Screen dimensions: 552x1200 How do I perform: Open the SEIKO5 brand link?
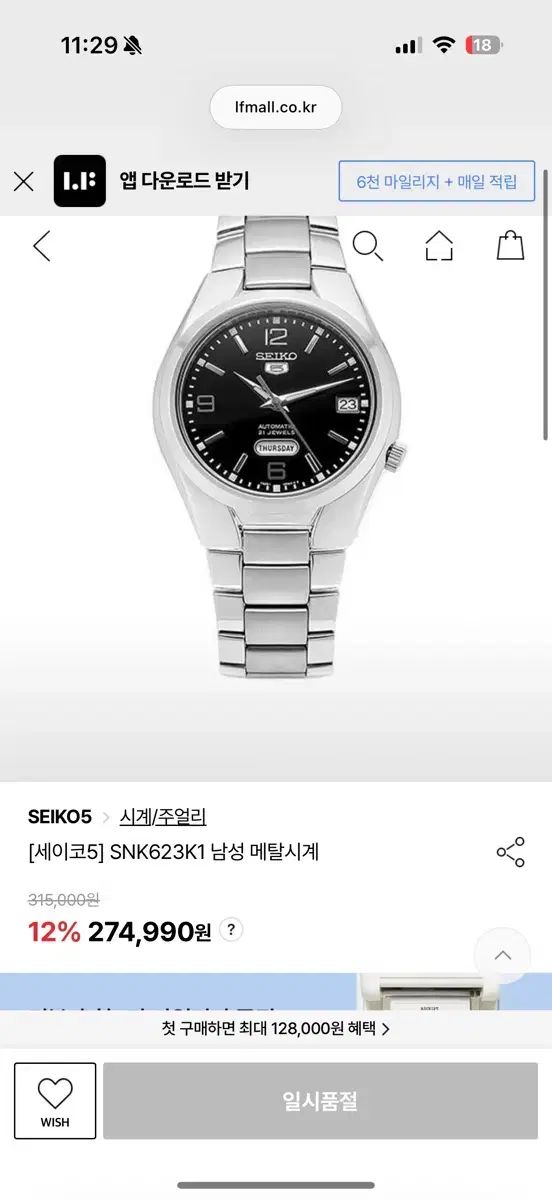pyautogui.click(x=60, y=817)
